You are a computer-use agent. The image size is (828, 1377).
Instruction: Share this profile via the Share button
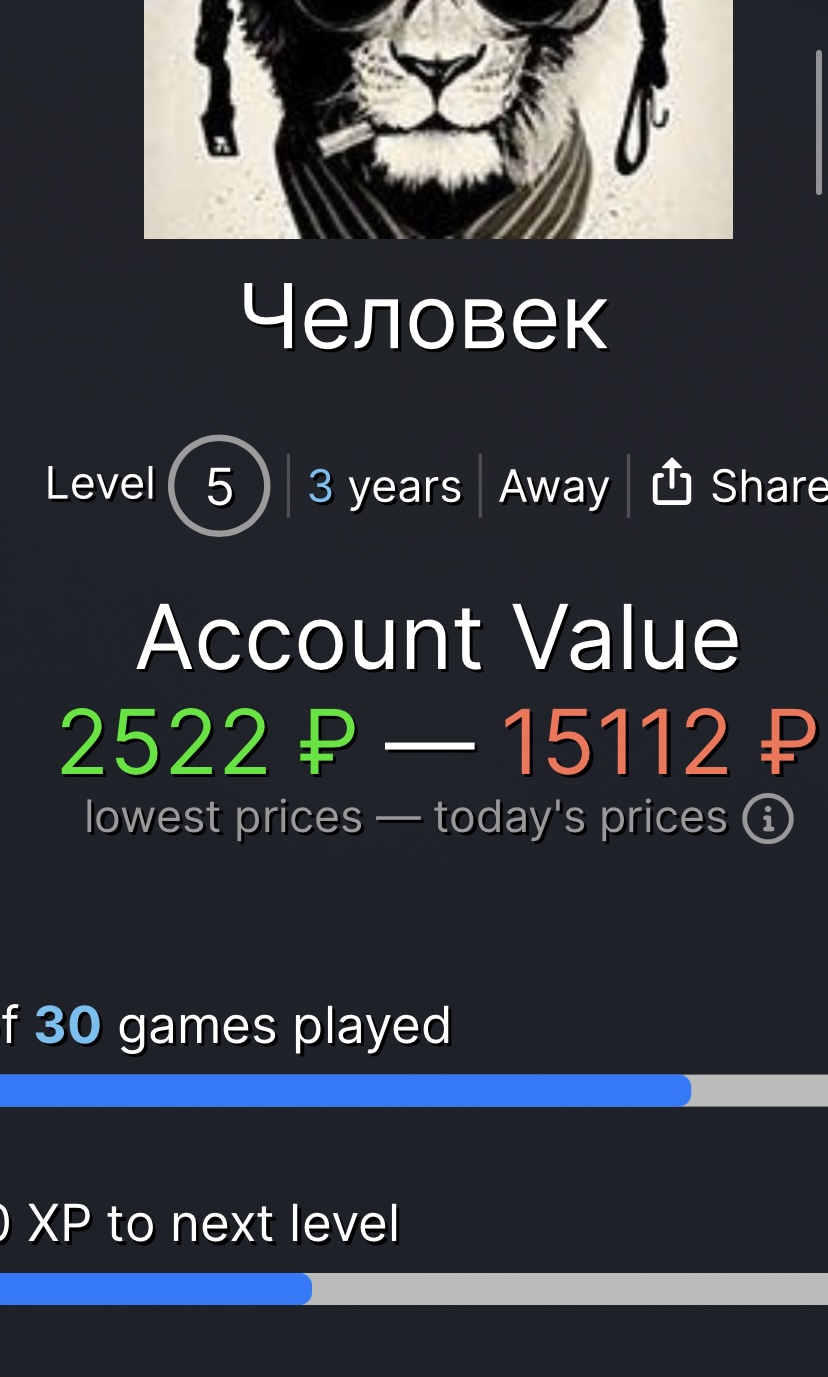(739, 485)
